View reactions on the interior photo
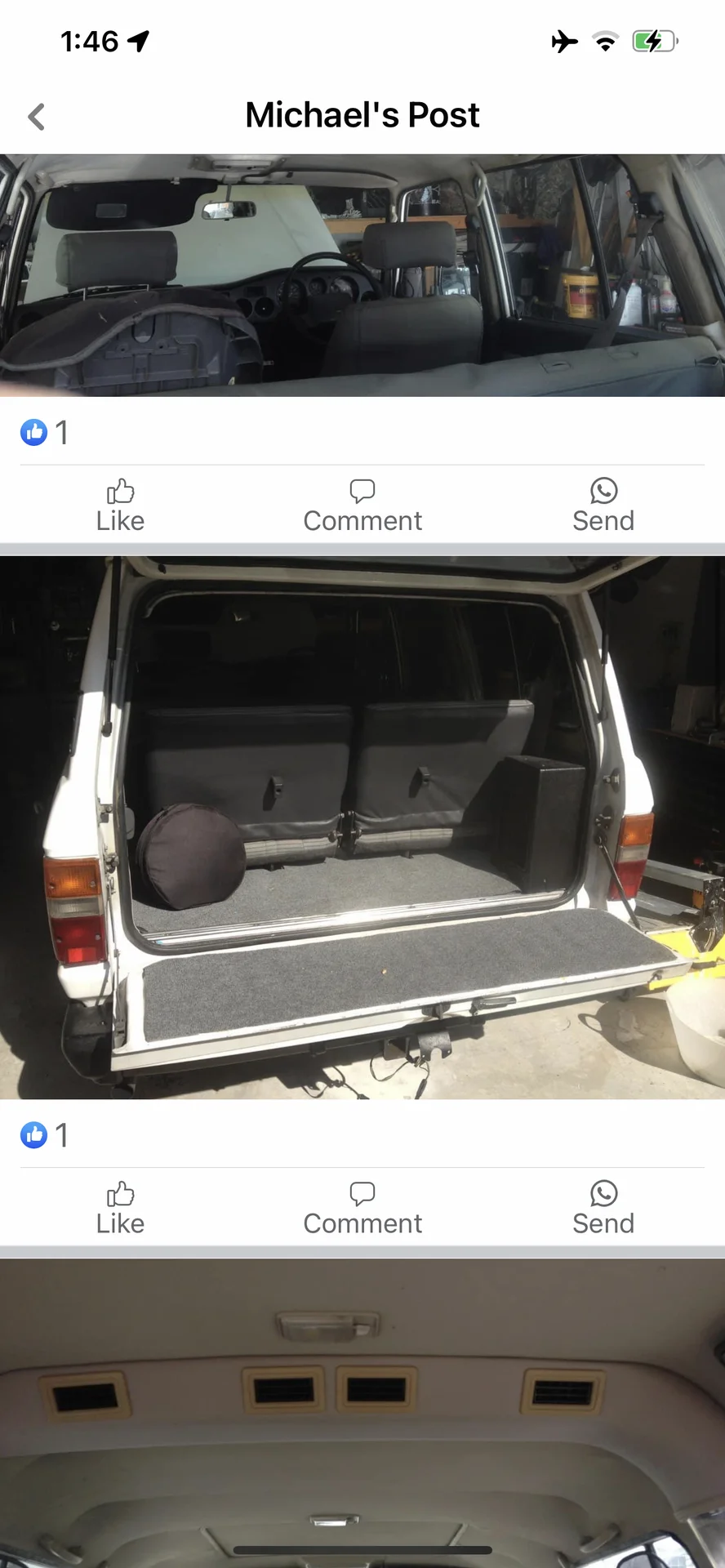725x1568 pixels. 44,432
